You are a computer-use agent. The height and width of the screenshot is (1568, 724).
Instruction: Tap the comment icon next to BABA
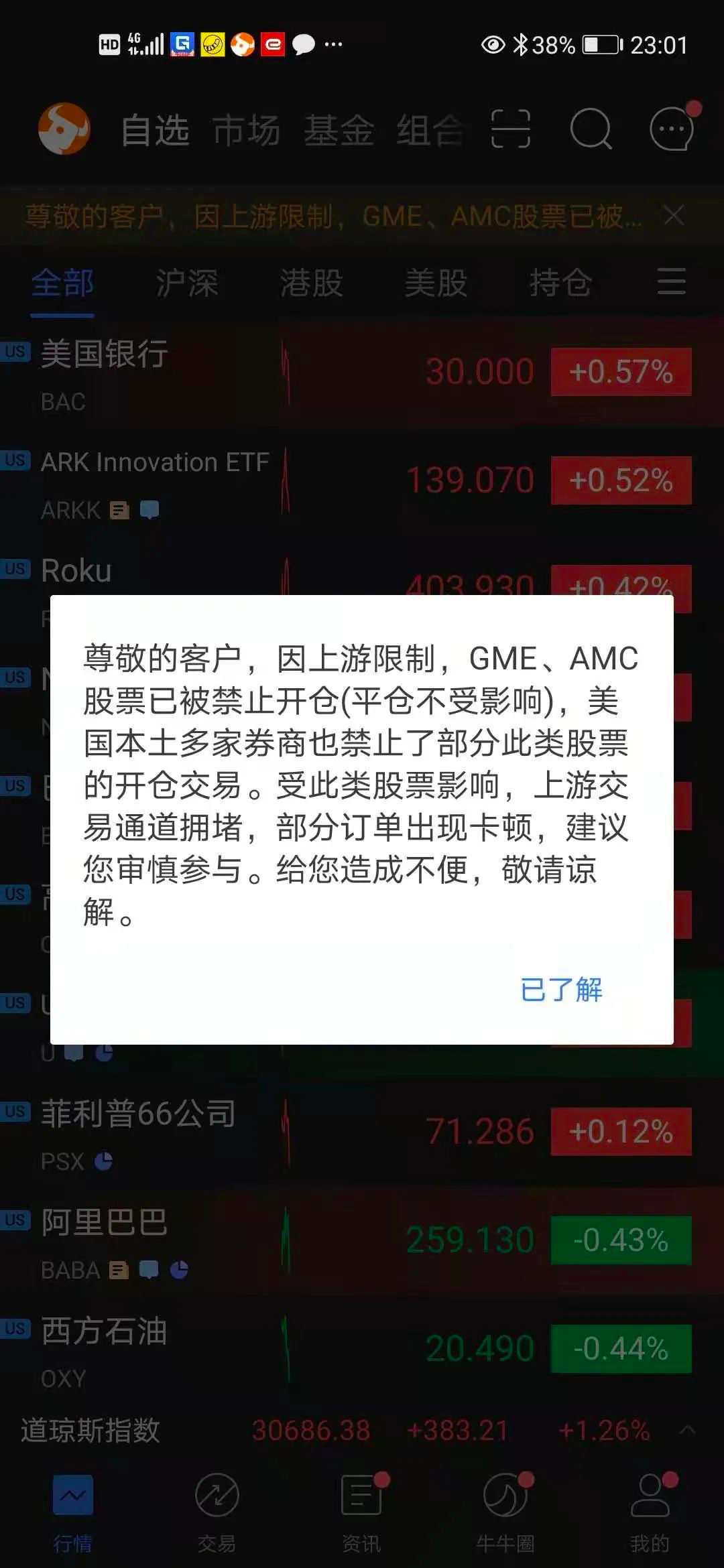coord(149,1268)
